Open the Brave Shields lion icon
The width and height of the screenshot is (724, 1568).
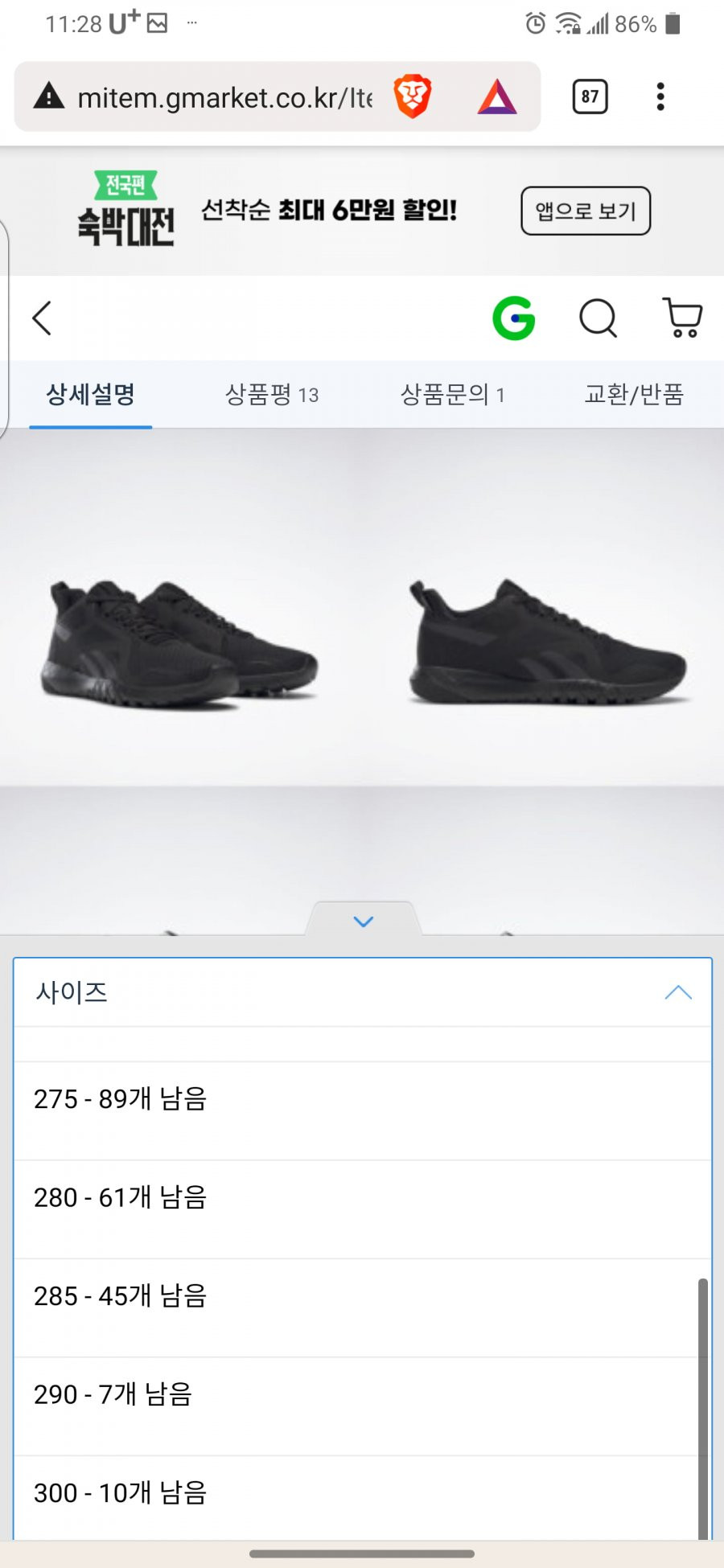click(x=413, y=96)
